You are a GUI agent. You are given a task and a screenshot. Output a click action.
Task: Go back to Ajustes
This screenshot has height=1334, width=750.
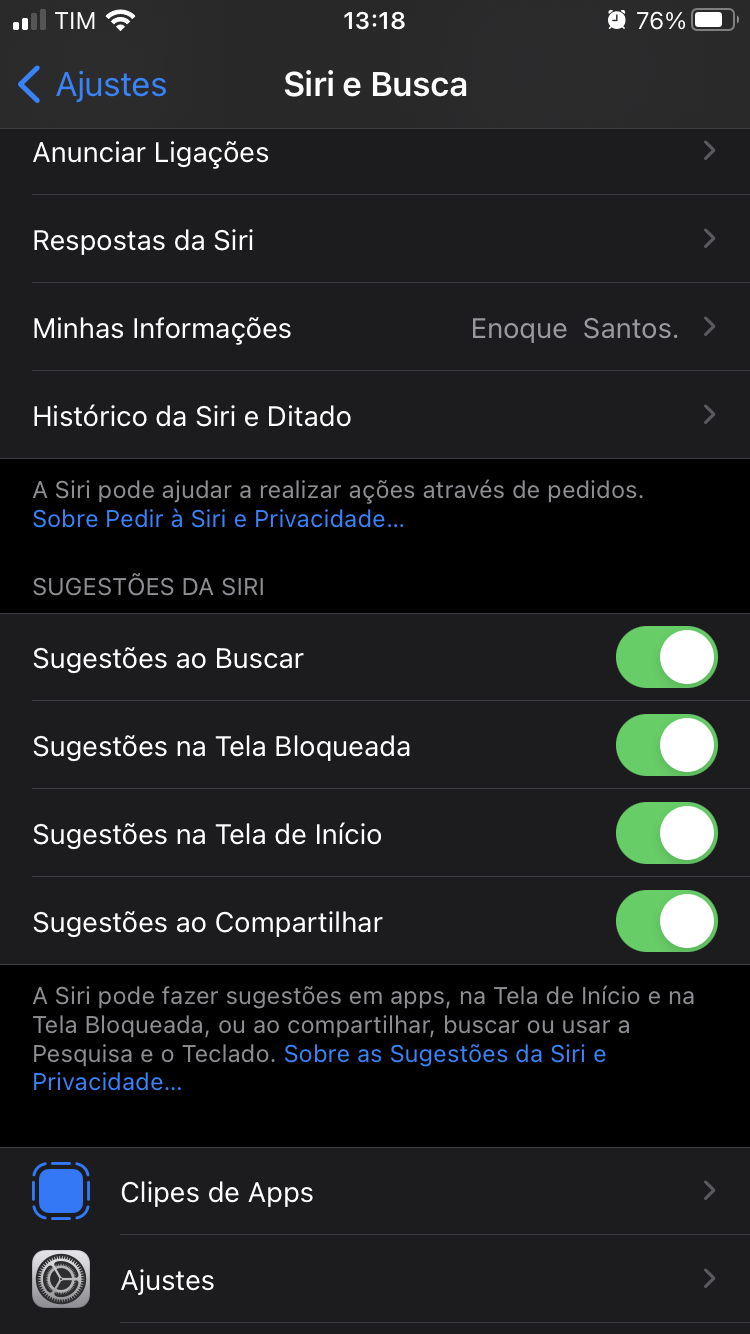click(x=93, y=85)
